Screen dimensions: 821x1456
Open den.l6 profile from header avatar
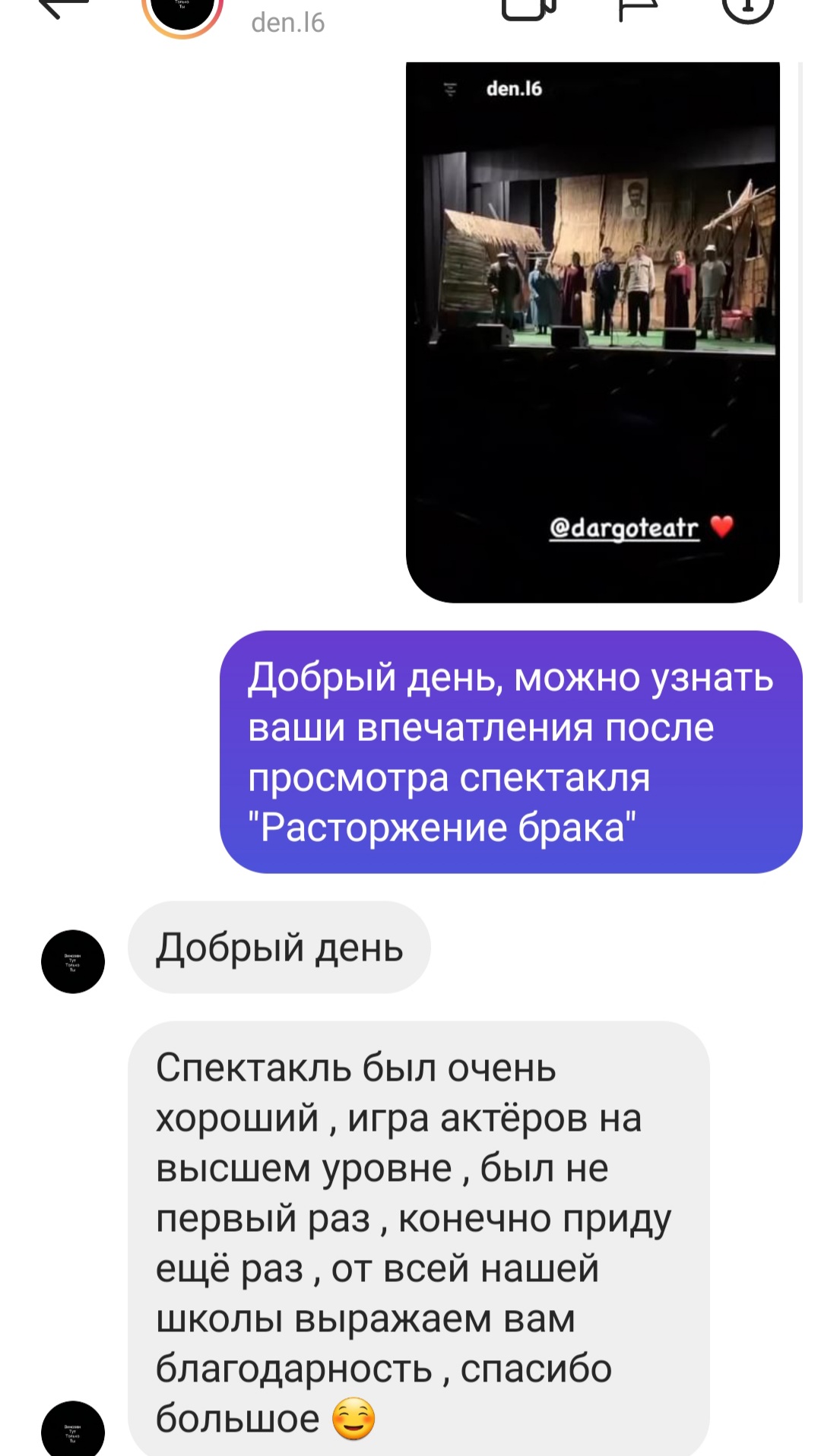pyautogui.click(x=182, y=14)
